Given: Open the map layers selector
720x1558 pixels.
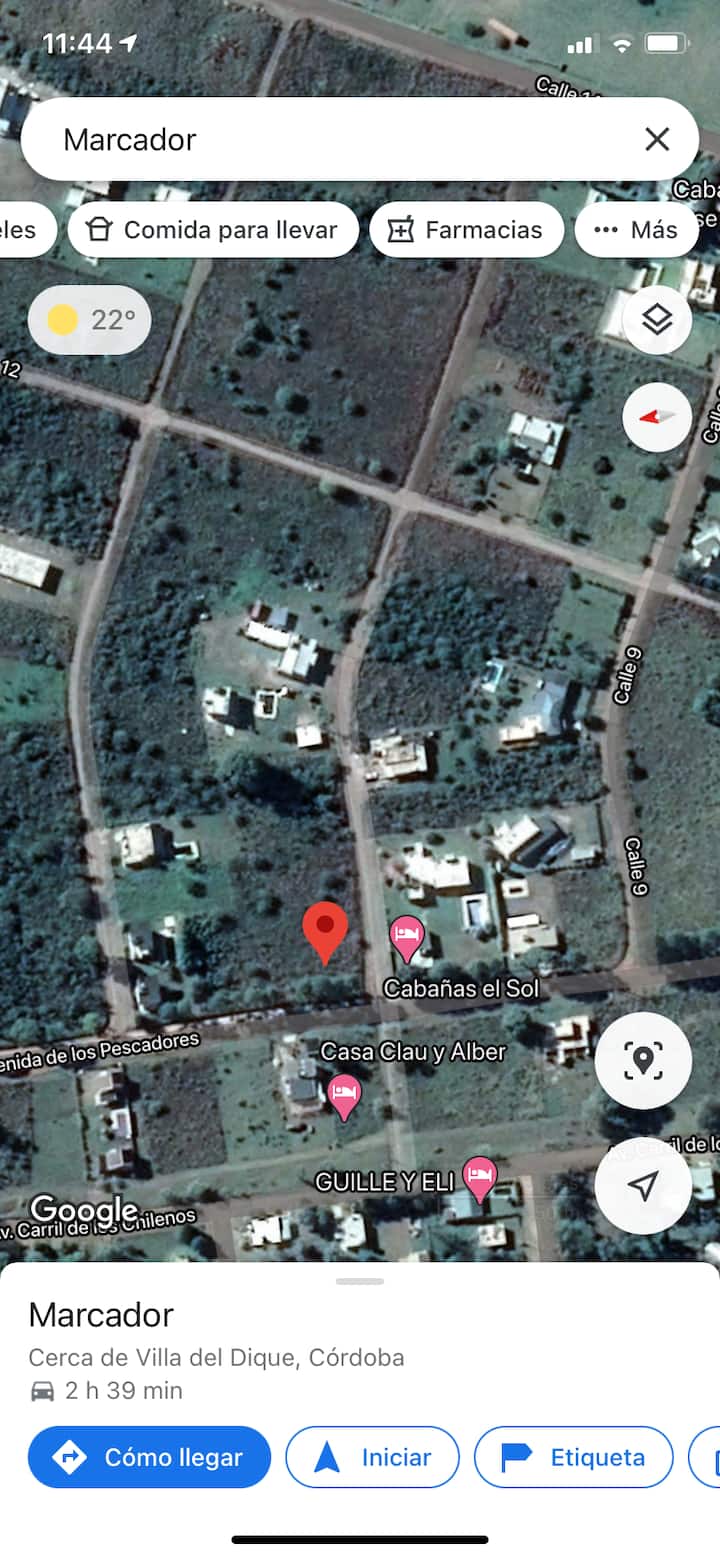Looking at the screenshot, I should (x=657, y=320).
